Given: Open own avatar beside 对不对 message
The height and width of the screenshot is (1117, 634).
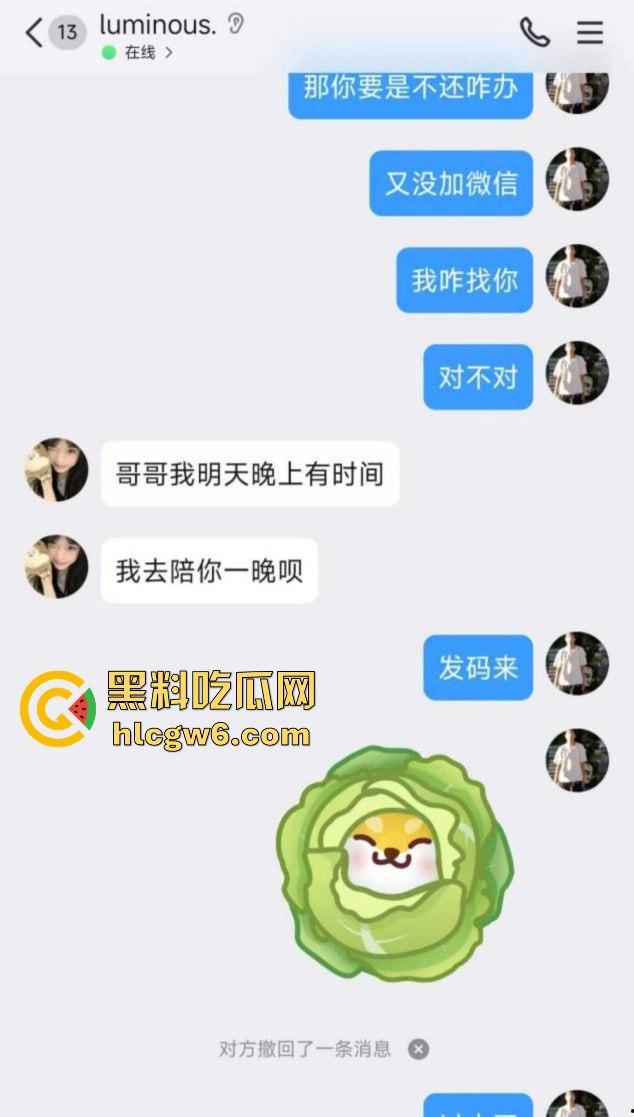Looking at the screenshot, I should click(x=577, y=372).
